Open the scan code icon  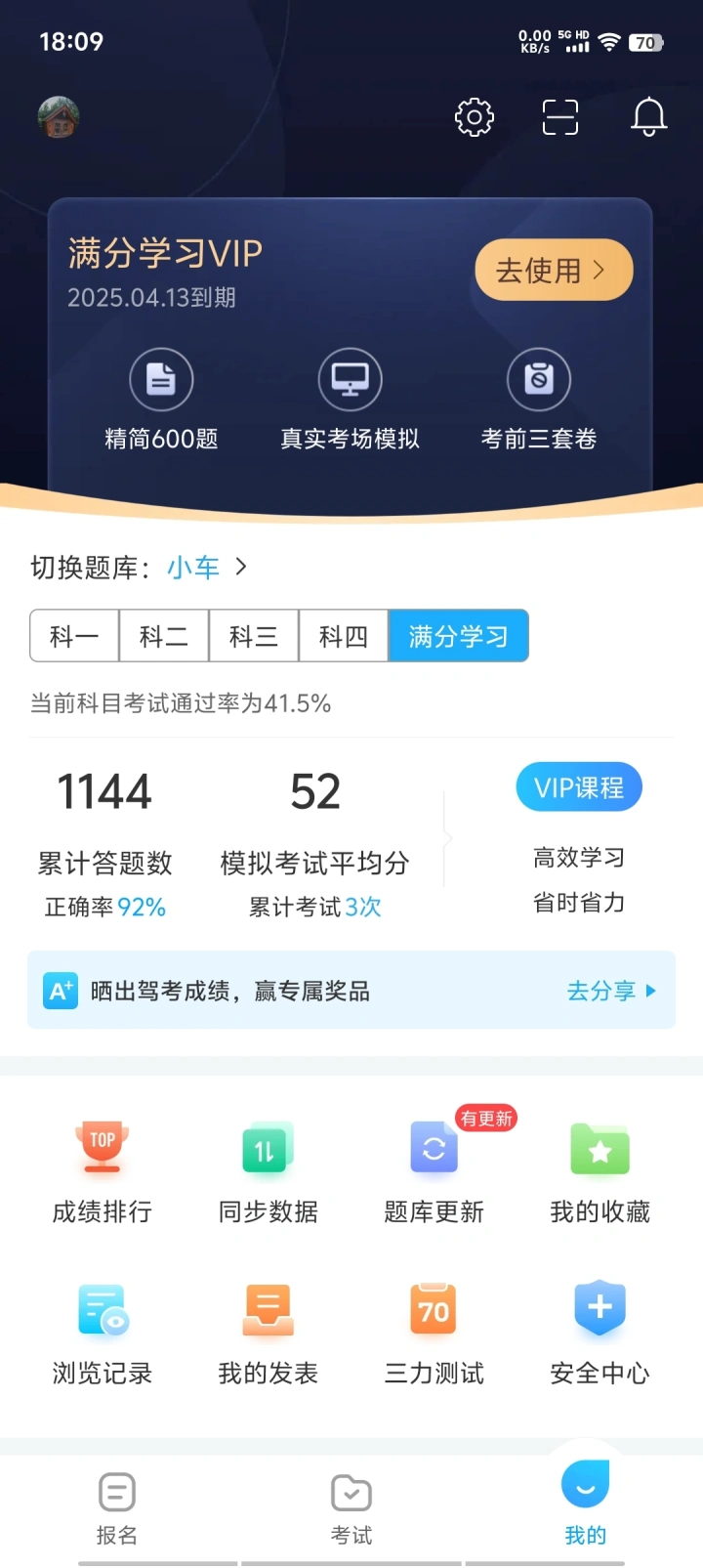click(x=560, y=118)
